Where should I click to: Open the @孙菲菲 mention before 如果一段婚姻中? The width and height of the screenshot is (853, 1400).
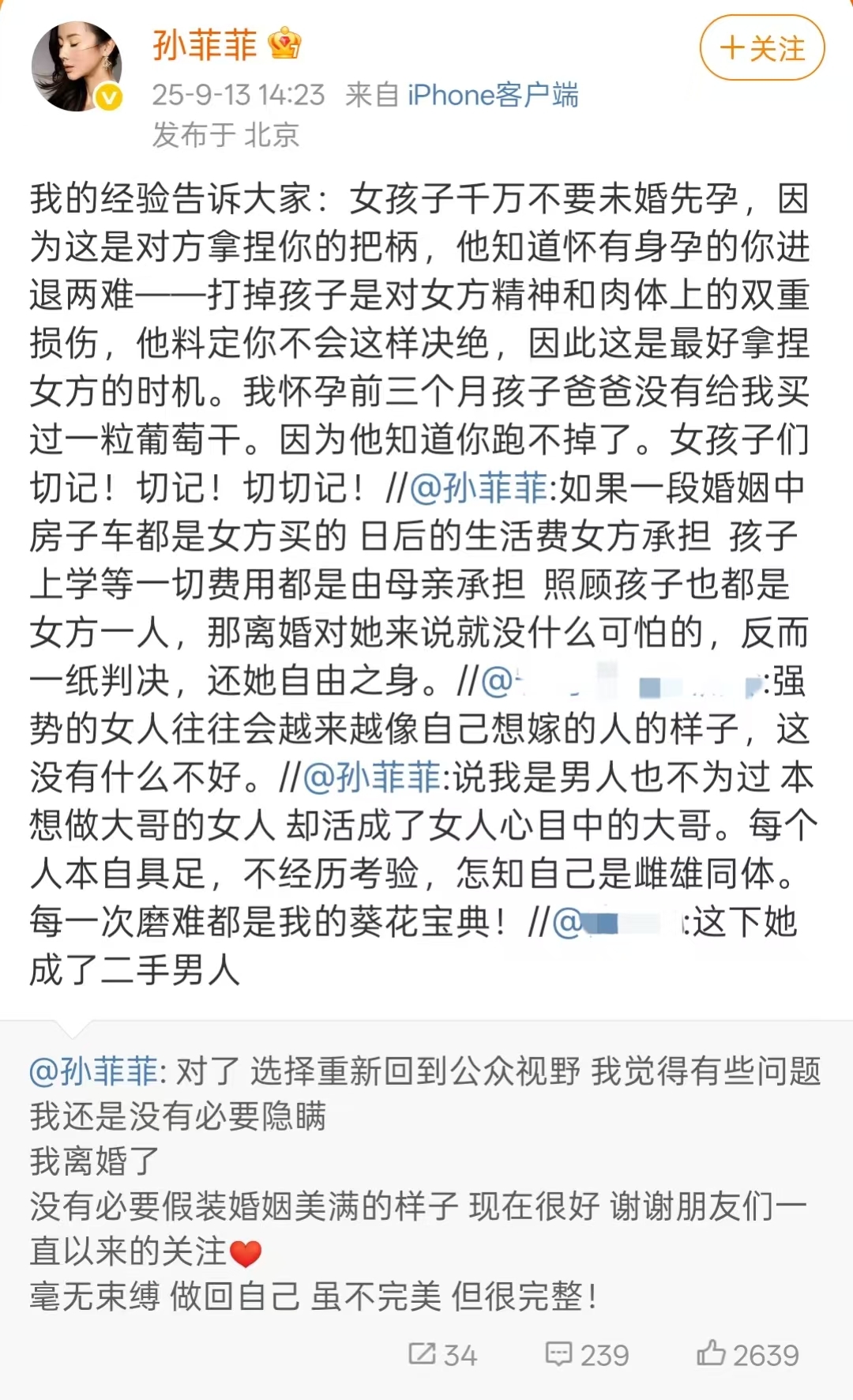click(479, 488)
